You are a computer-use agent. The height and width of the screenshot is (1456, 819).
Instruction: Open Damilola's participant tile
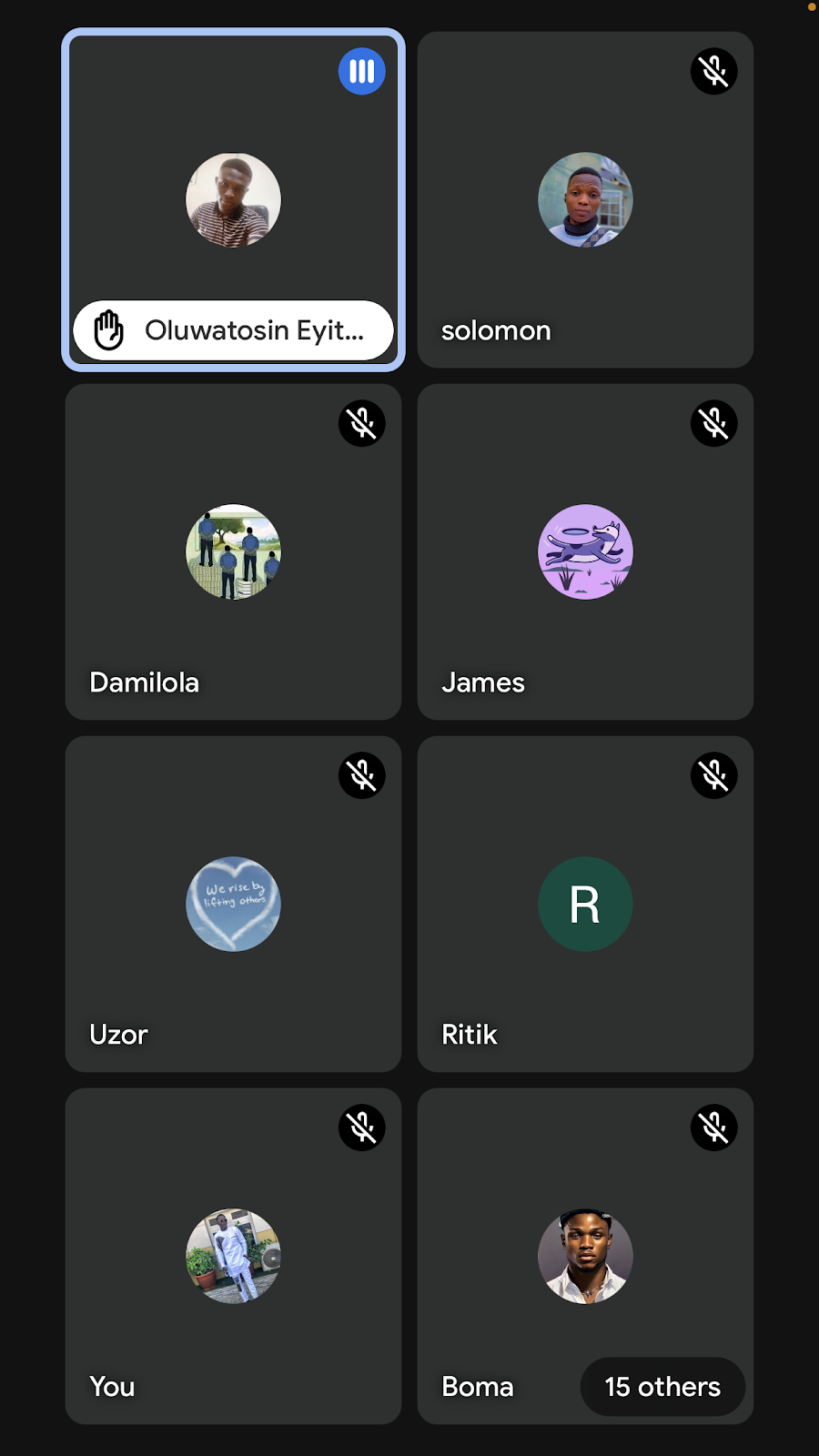click(x=233, y=552)
